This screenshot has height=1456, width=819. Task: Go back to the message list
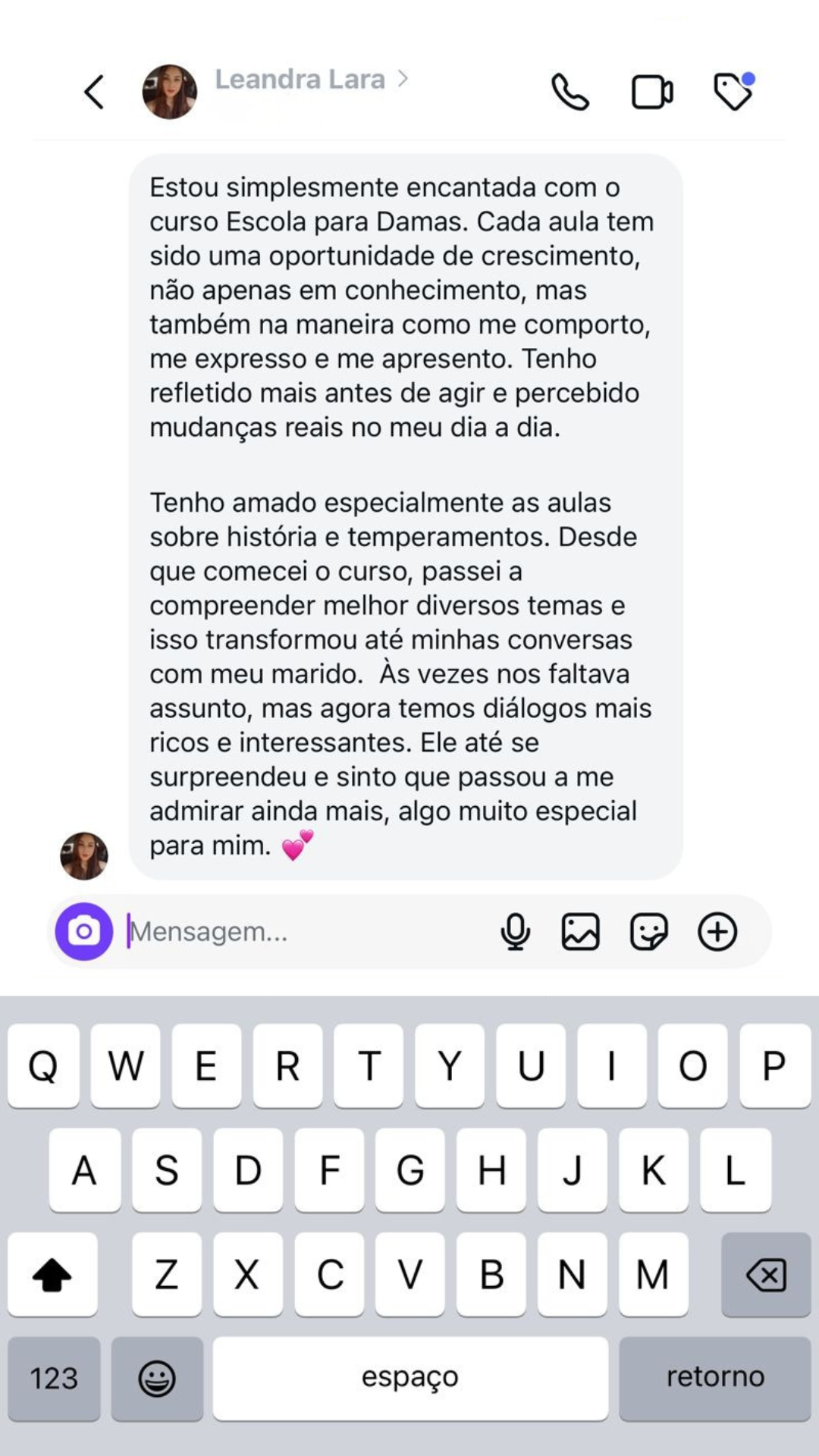(94, 93)
